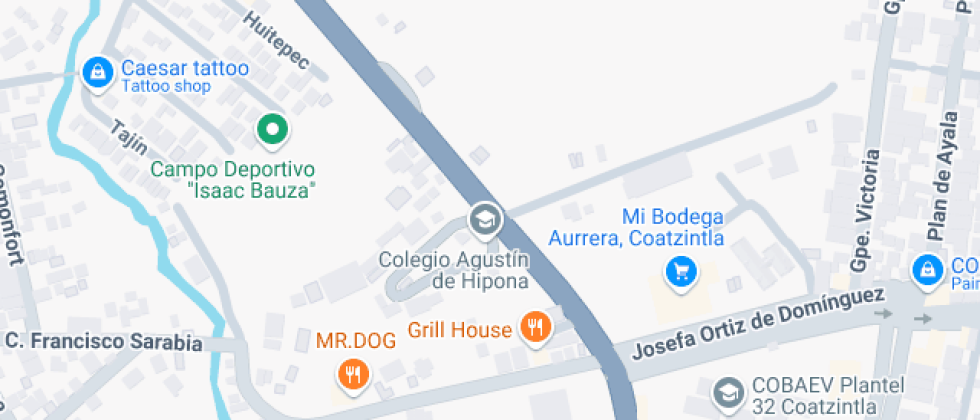
Task: Open the Grill House restaurant marker
Action: pos(537,327)
